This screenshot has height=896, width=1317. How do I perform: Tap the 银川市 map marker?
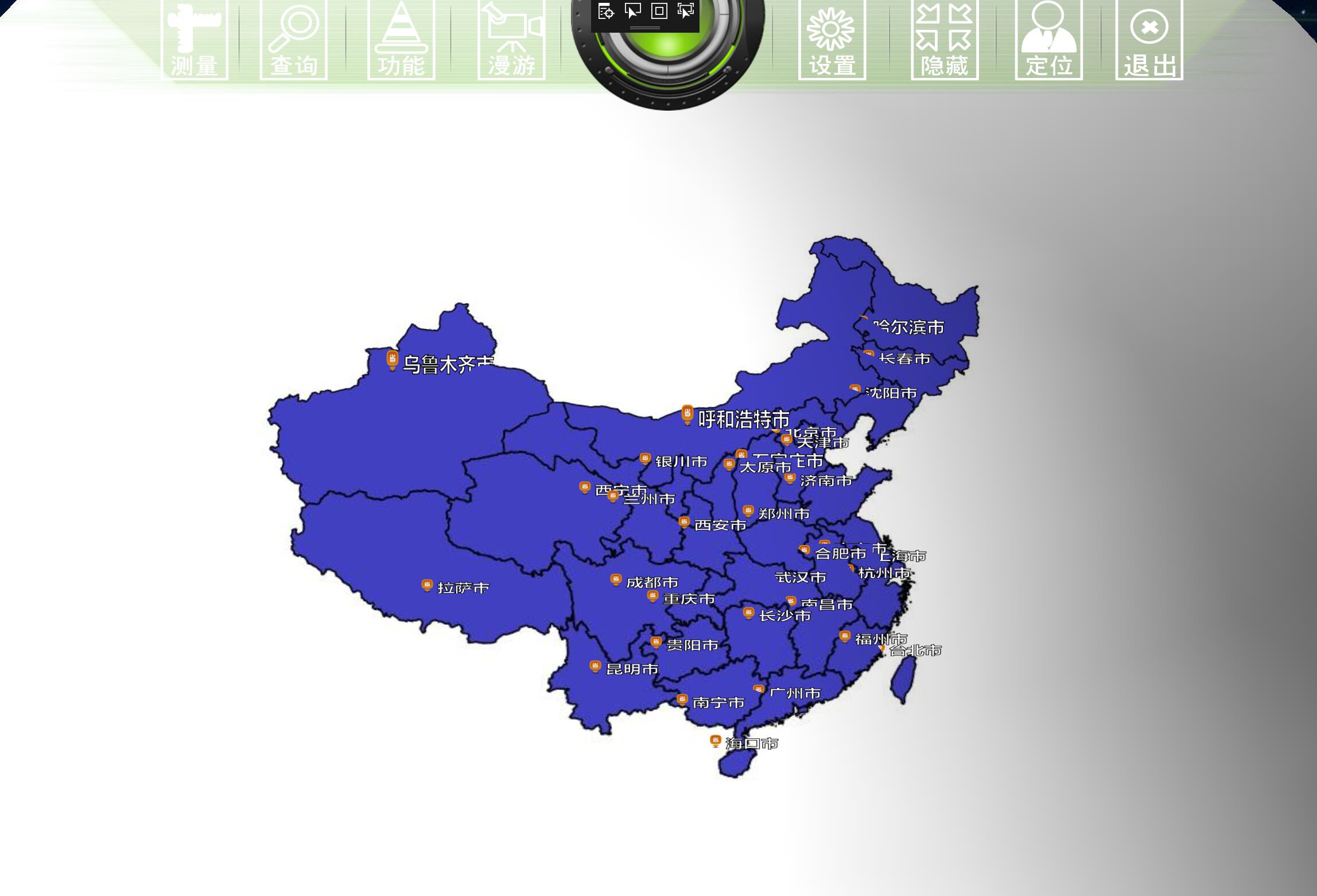(645, 459)
